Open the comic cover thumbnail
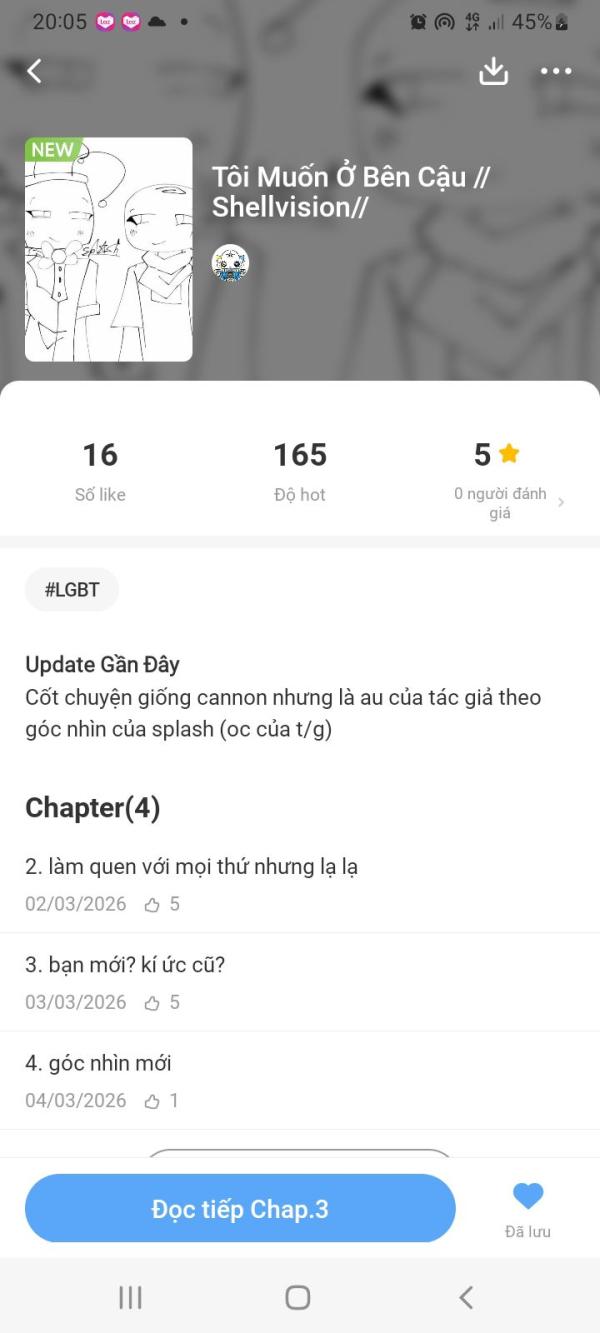The image size is (600, 1333). (109, 249)
